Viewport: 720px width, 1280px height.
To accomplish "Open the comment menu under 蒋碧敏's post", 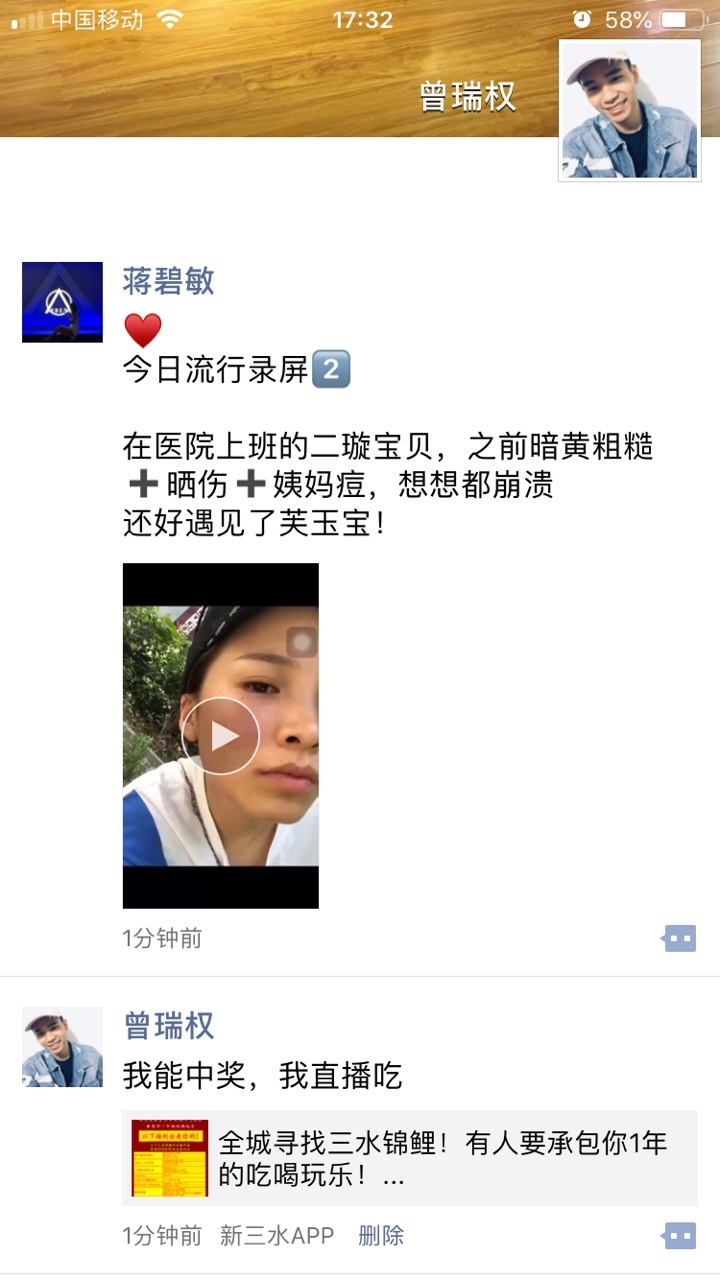I will [679, 938].
